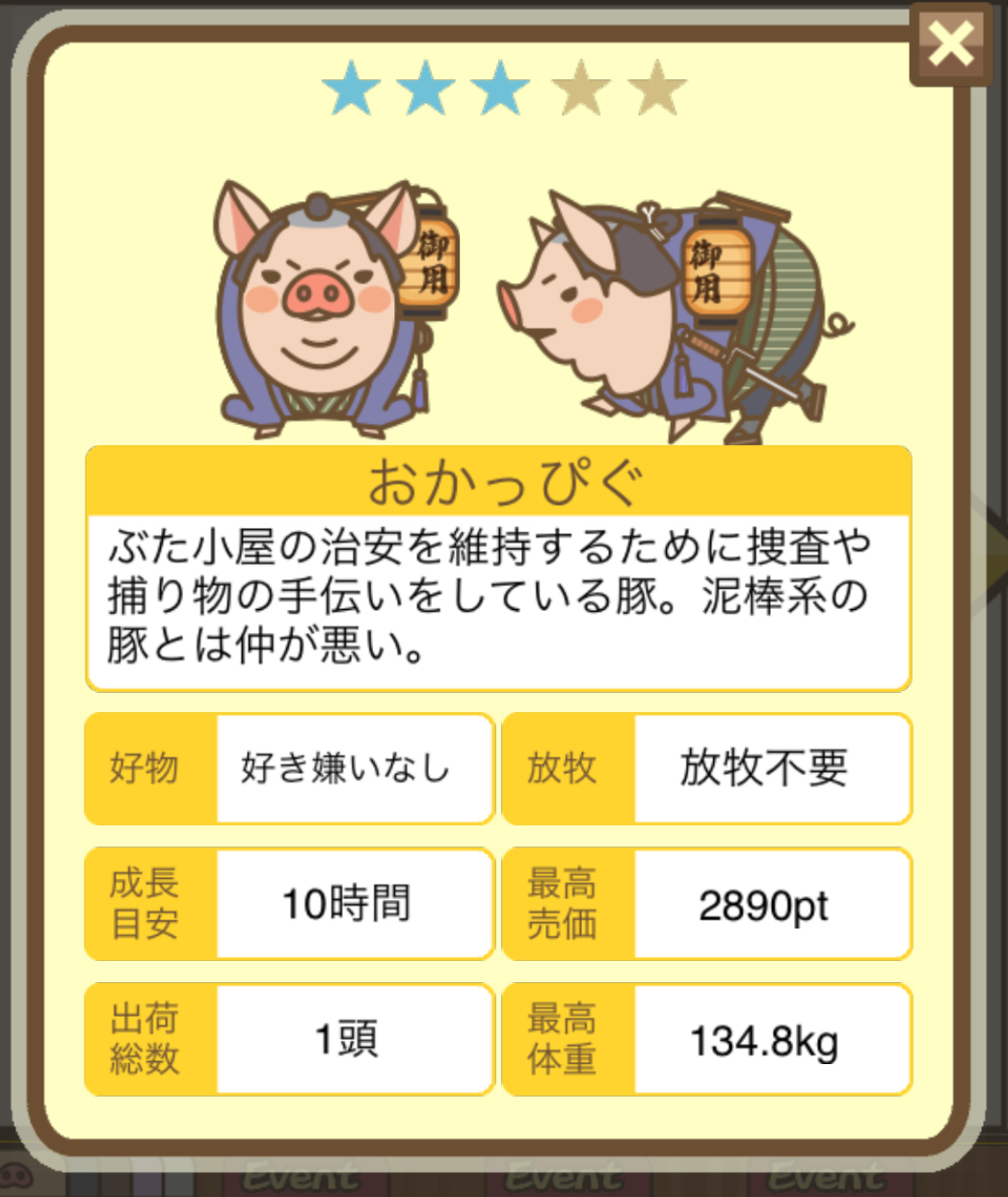The image size is (1008, 1197).
Task: Close the おかっぴぐ pig details popup
Action: [x=950, y=44]
